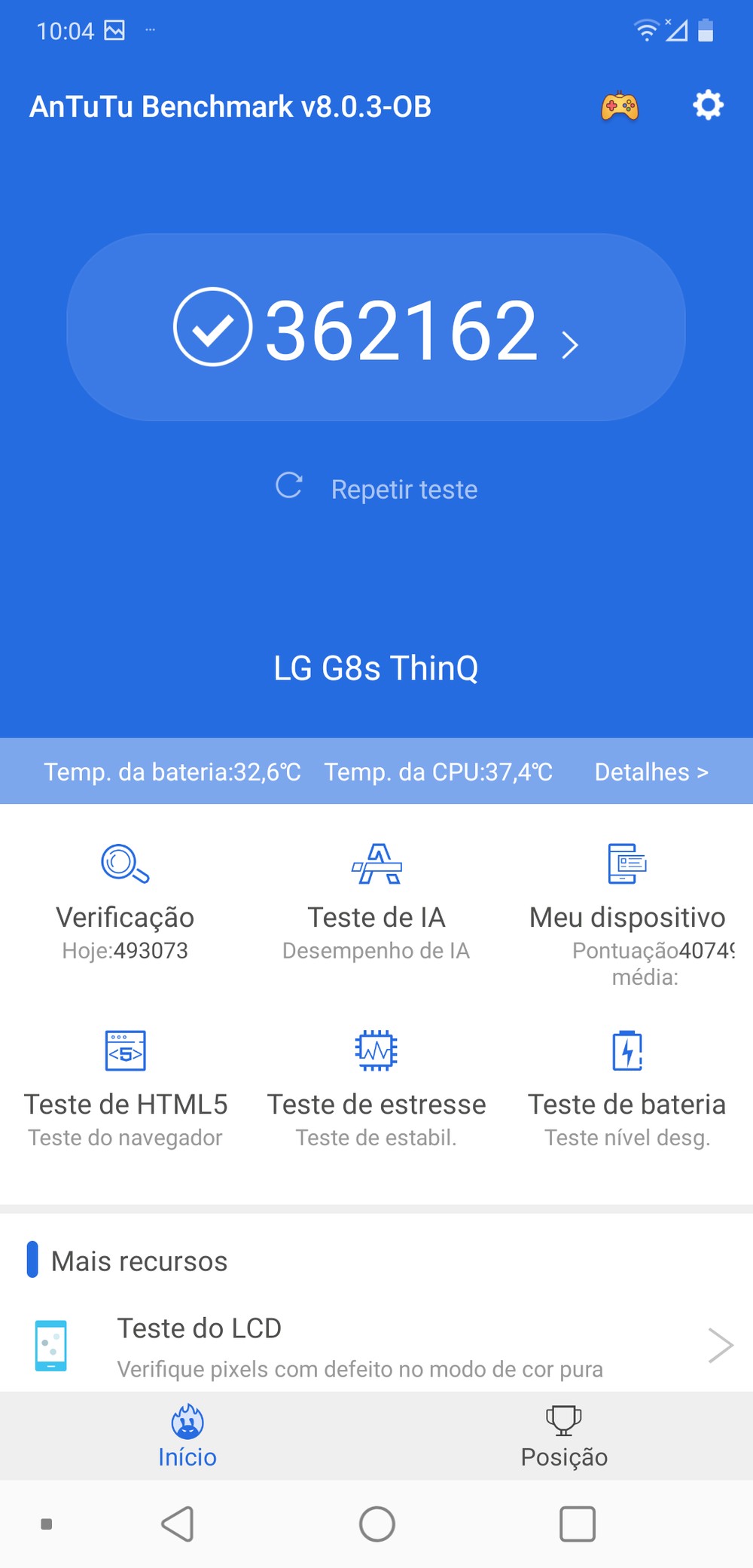
Task: Start the Teste de IA
Action: [376, 900]
